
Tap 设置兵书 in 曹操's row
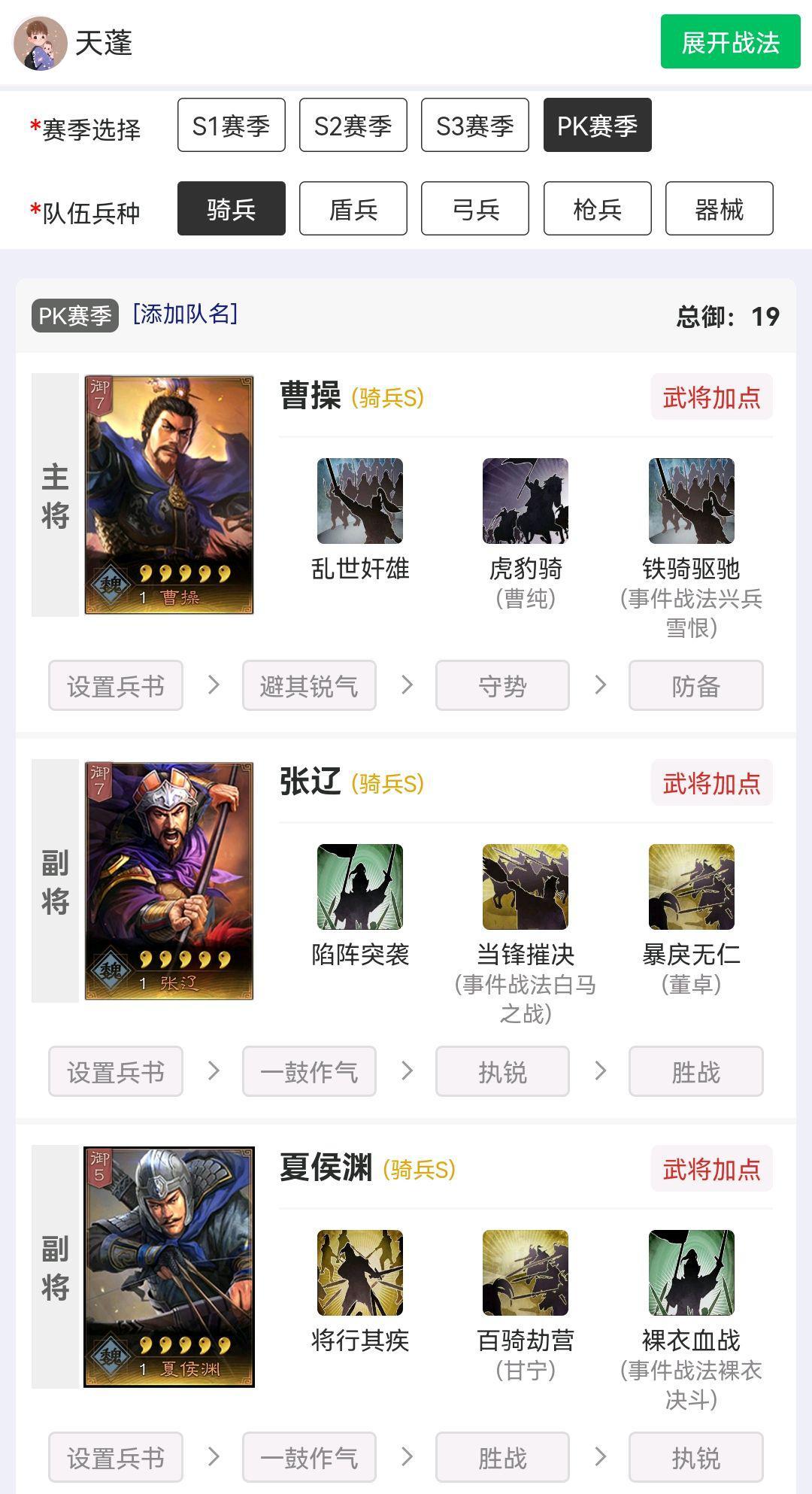pos(116,685)
